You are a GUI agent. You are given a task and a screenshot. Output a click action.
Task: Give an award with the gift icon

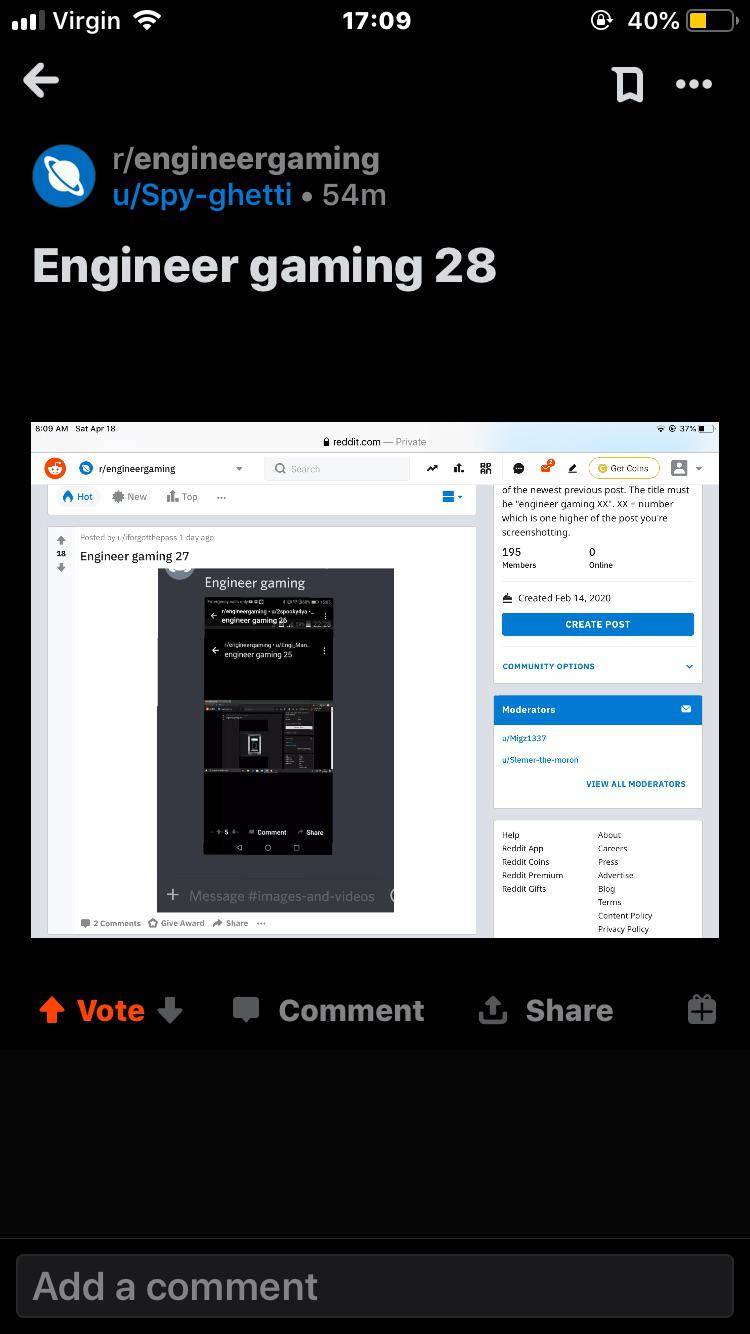click(x=702, y=1010)
